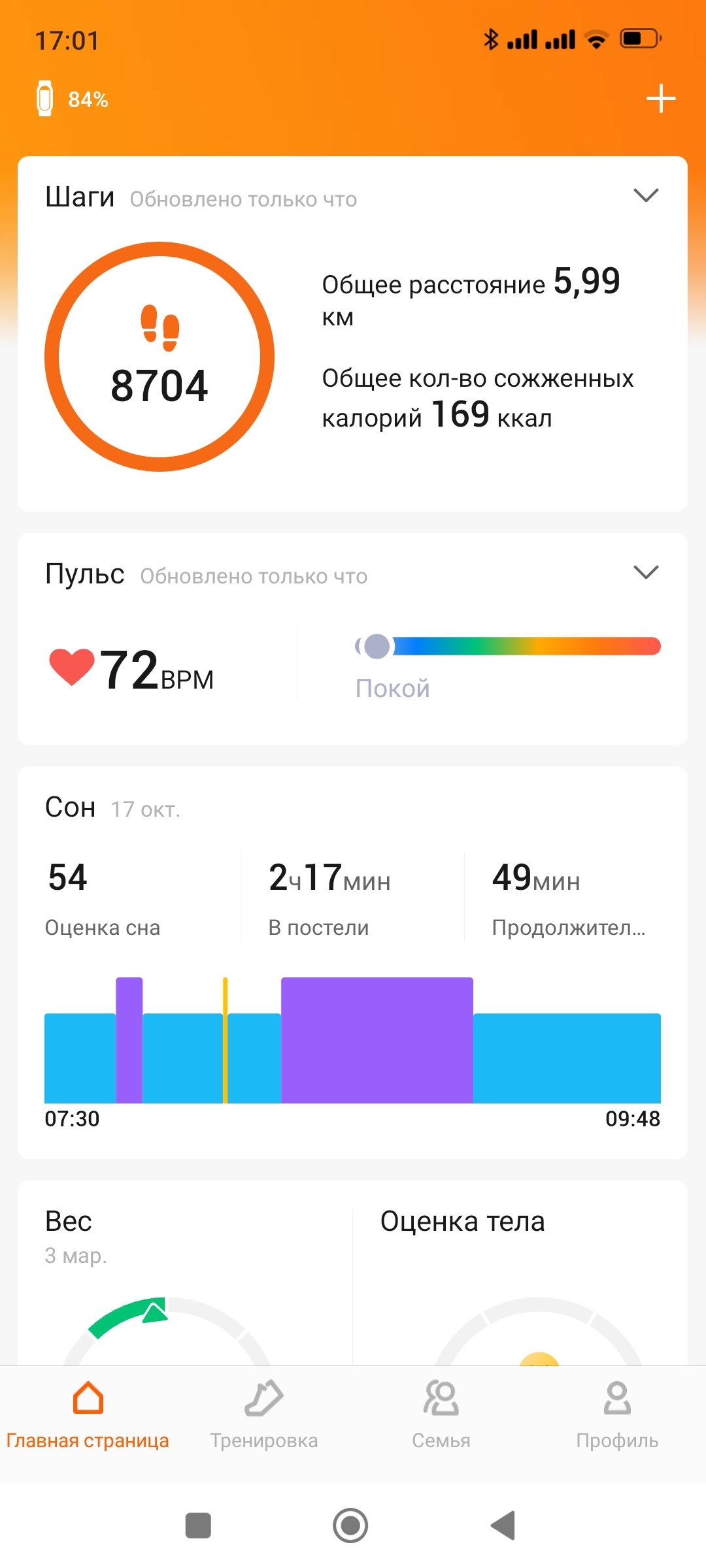Tap the Wi-Fi status icon

[x=596, y=39]
